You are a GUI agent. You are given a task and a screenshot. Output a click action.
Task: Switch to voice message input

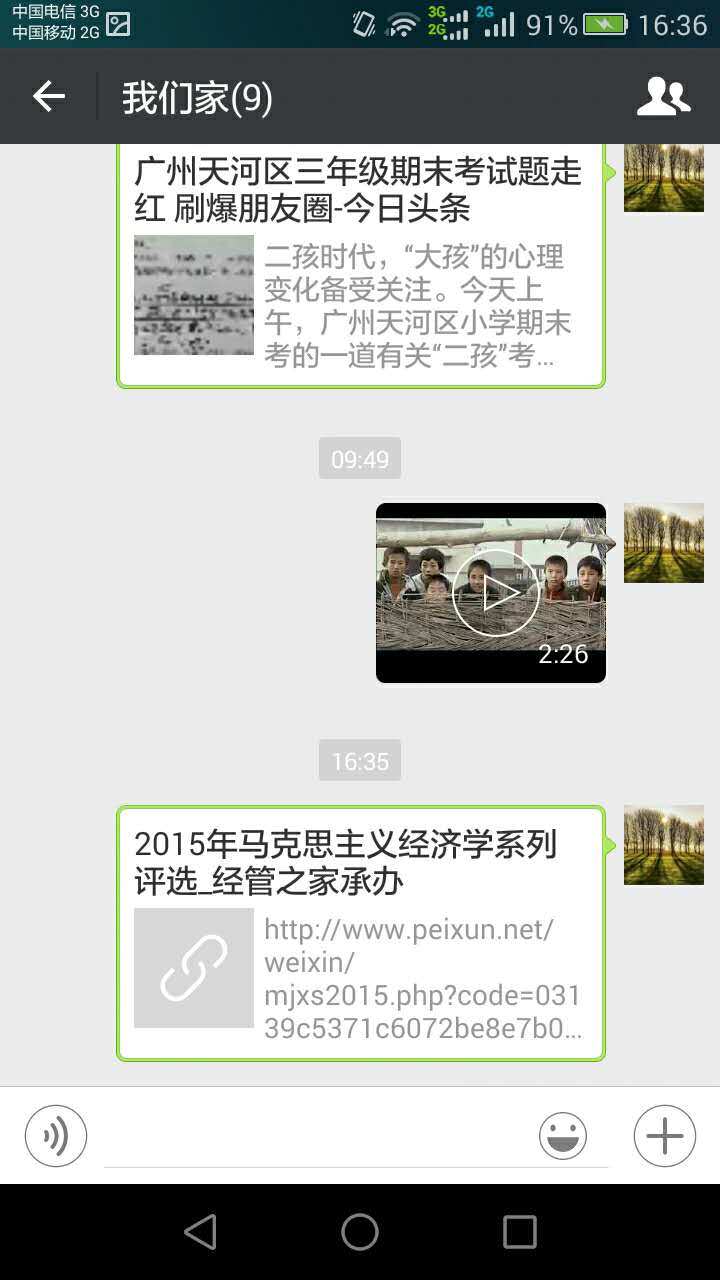[x=56, y=1136]
